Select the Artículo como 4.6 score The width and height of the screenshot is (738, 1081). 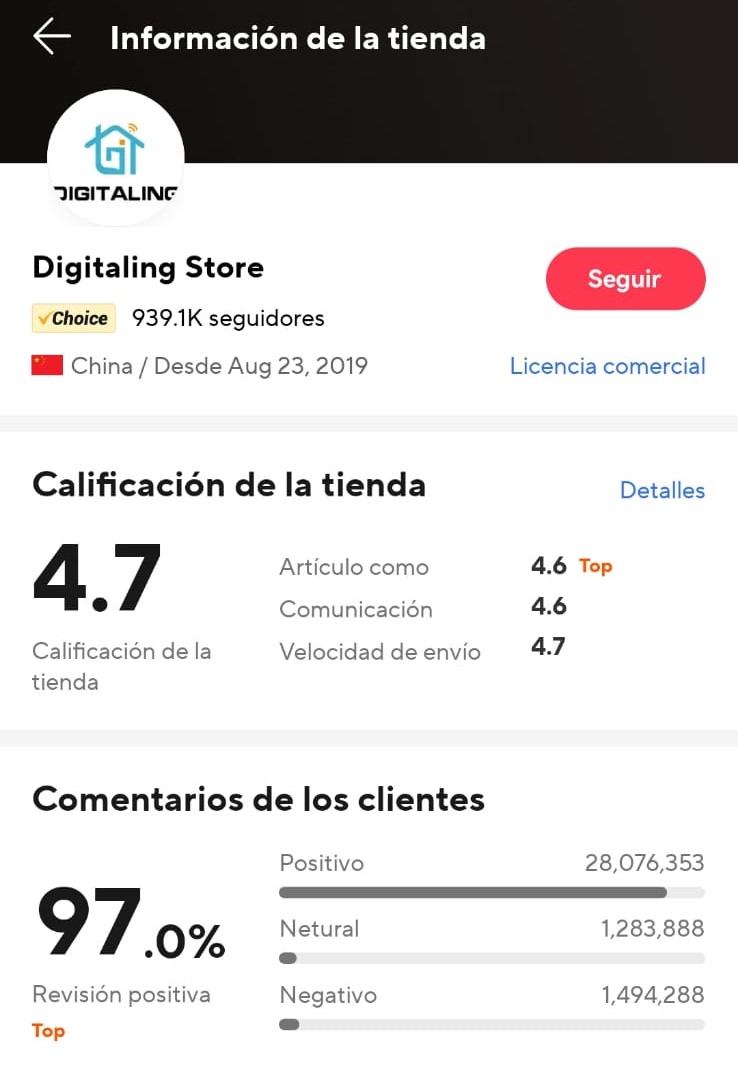tap(548, 565)
